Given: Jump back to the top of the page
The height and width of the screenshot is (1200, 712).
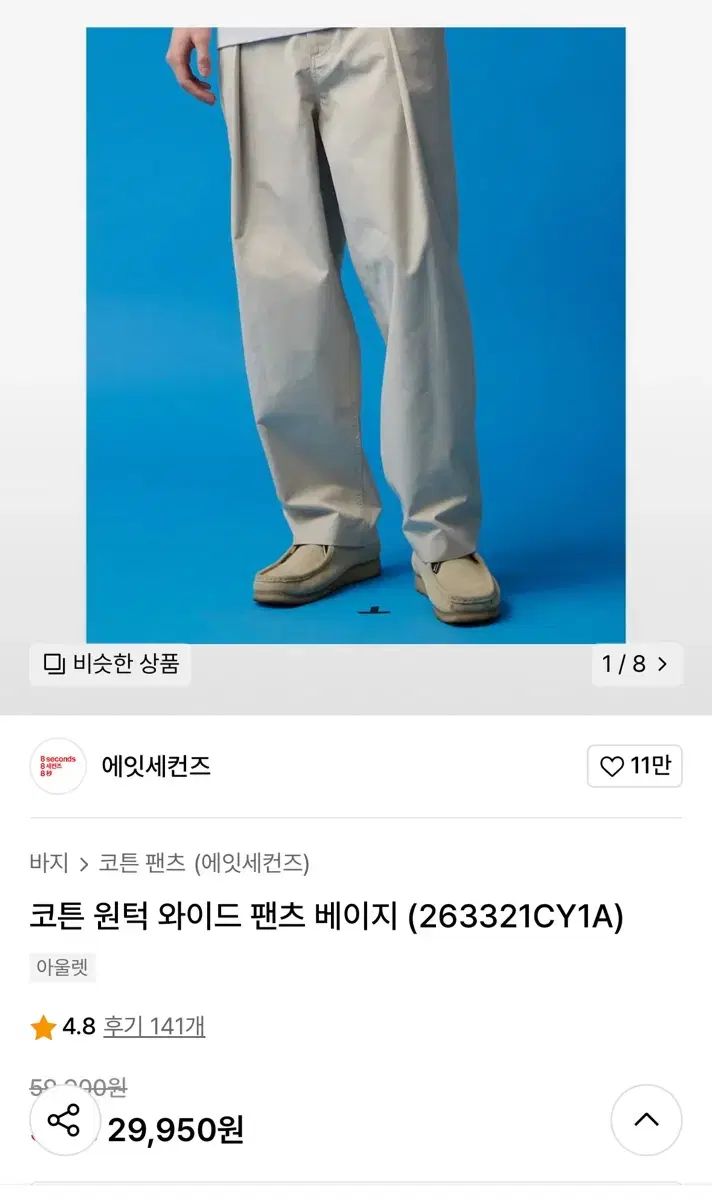Looking at the screenshot, I should [x=646, y=1120].
